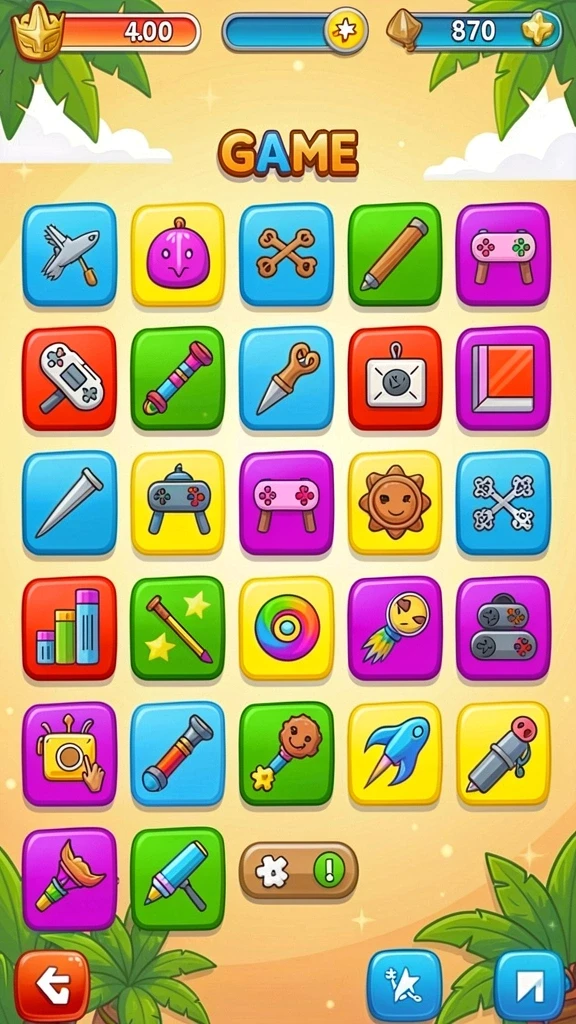
Task: Select the stacked gamepads tile
Action: (x=503, y=628)
